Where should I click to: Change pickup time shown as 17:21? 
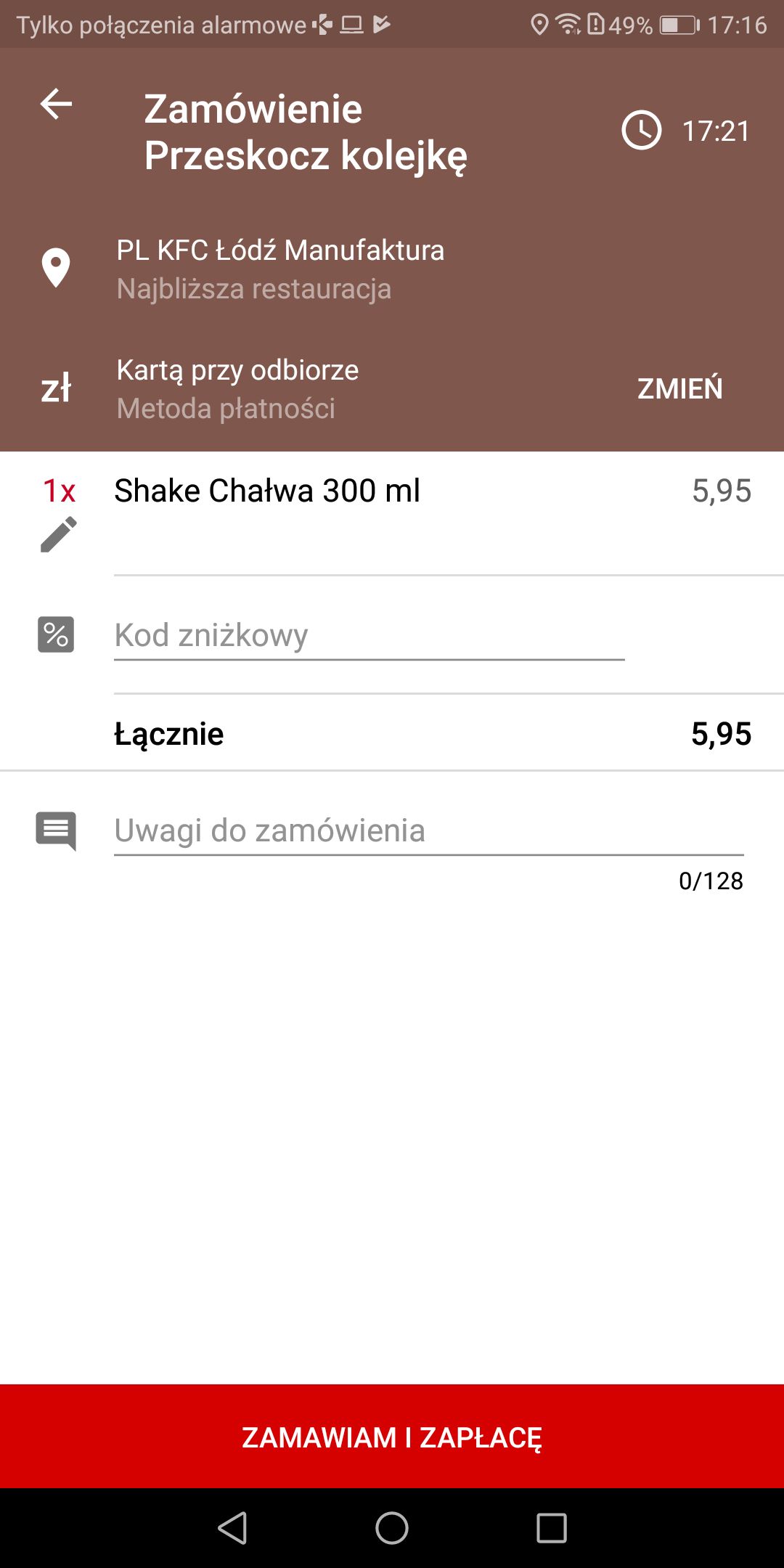click(686, 131)
